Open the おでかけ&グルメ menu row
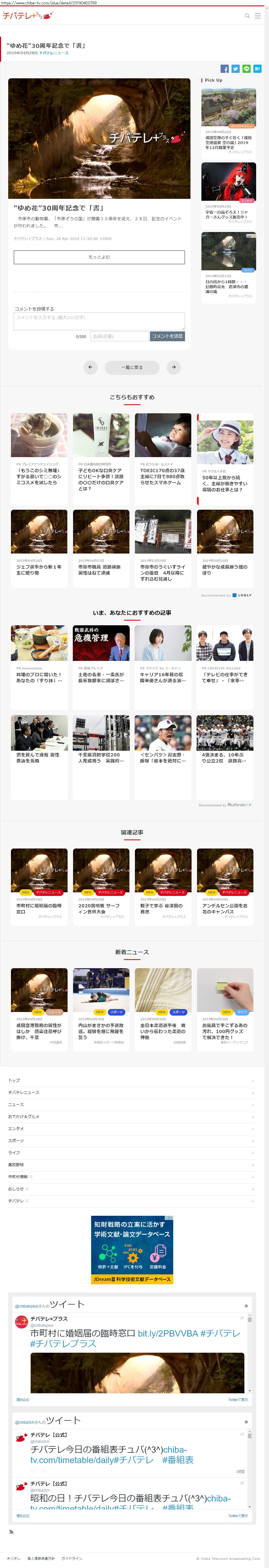This screenshot has width=269, height=1568. tap(131, 1116)
